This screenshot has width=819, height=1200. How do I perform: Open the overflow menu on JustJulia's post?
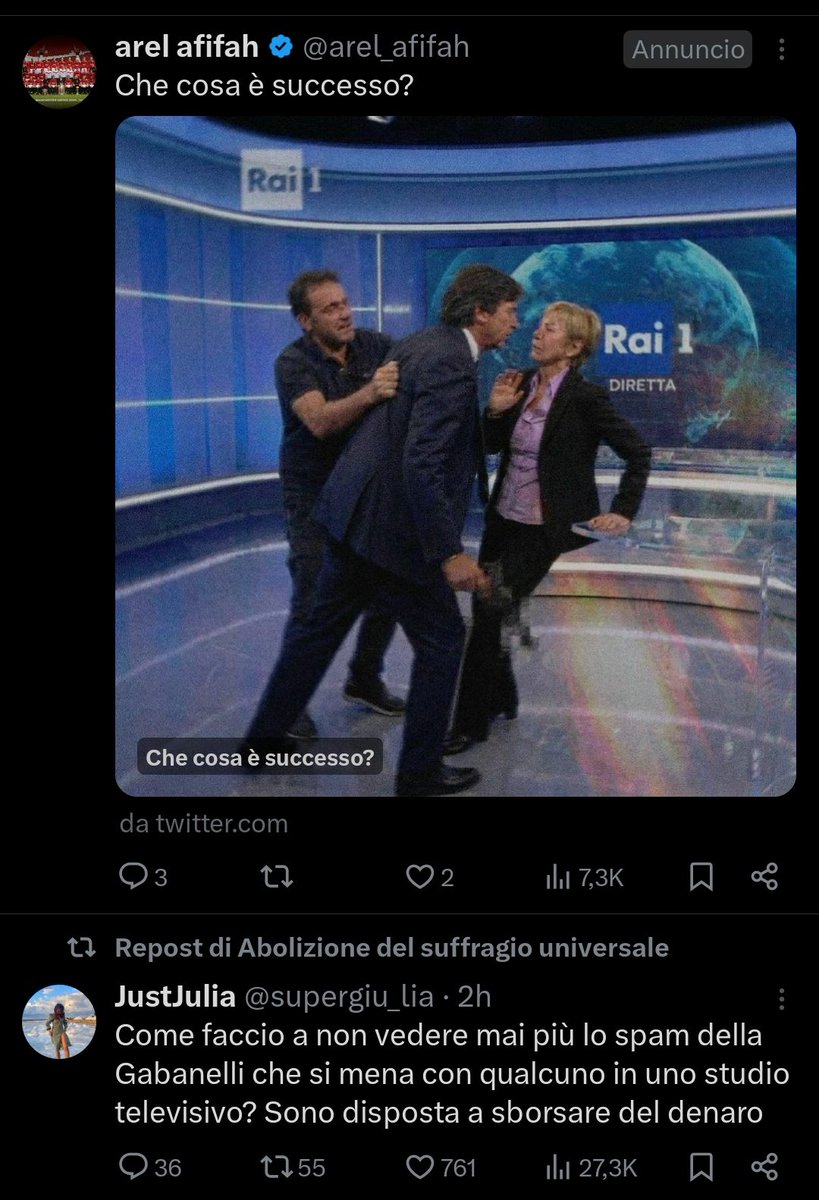(x=782, y=998)
